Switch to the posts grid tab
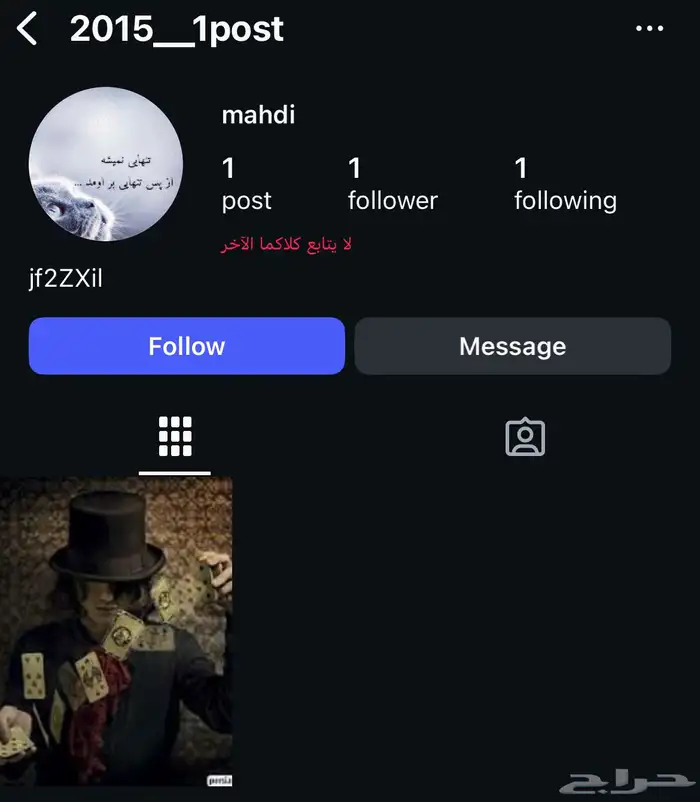Image resolution: width=700 pixels, height=802 pixels. coord(175,437)
